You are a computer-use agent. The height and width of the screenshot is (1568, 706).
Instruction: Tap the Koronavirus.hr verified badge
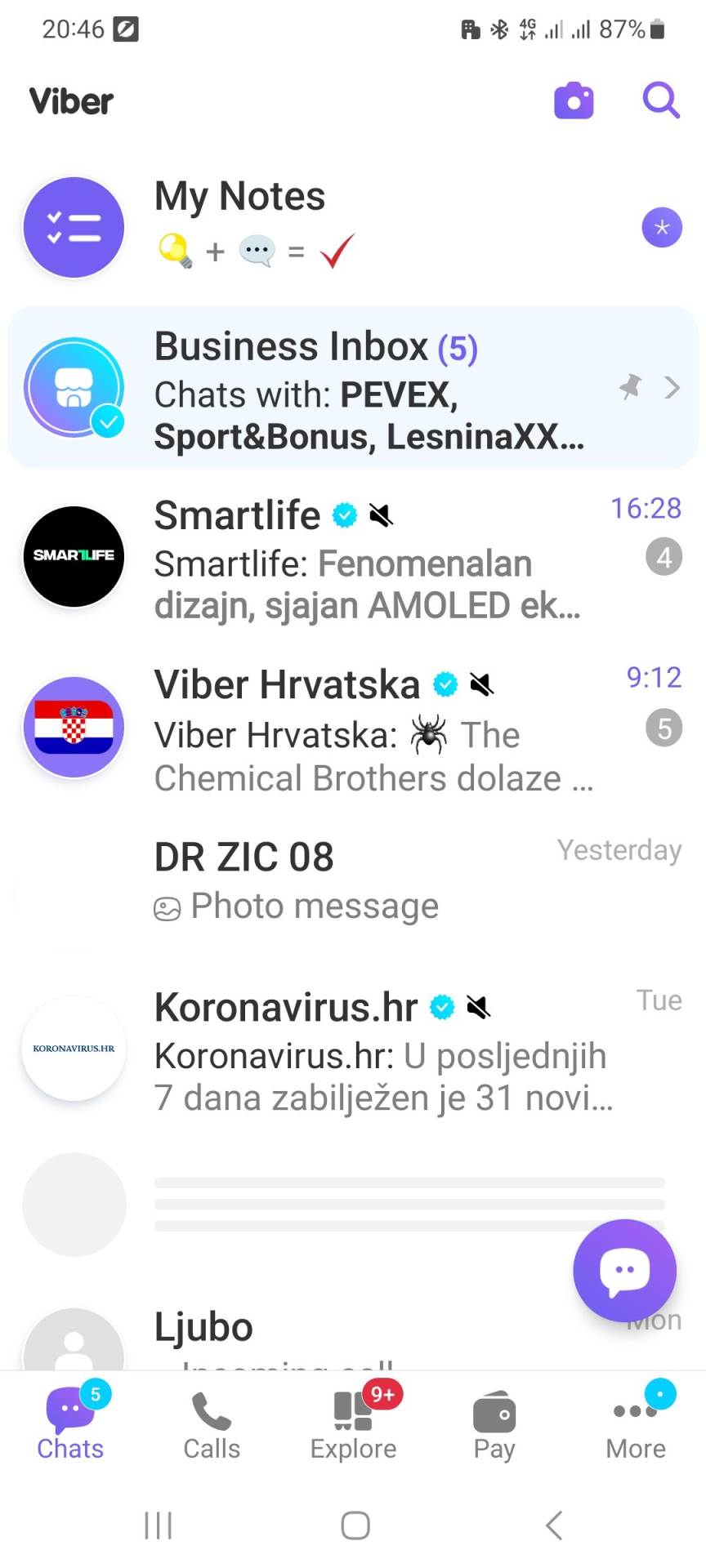[x=442, y=1007]
